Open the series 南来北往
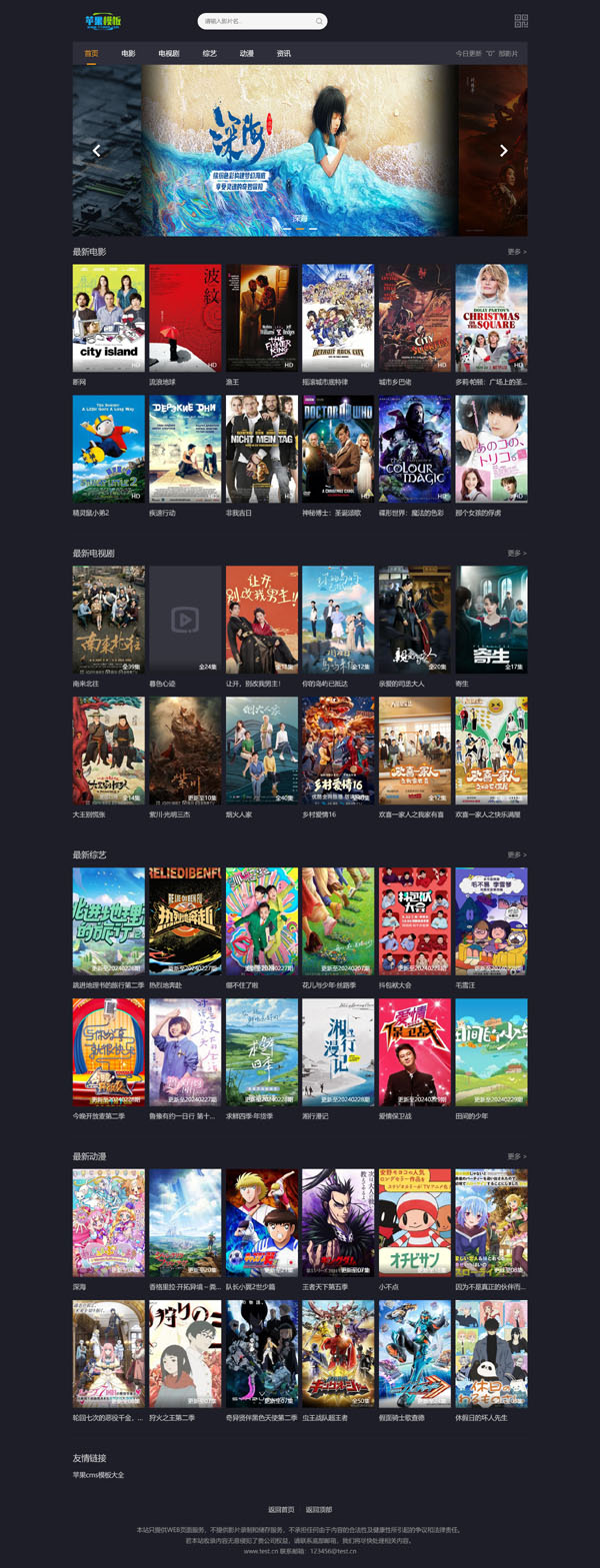The image size is (600, 1568). pos(108,620)
